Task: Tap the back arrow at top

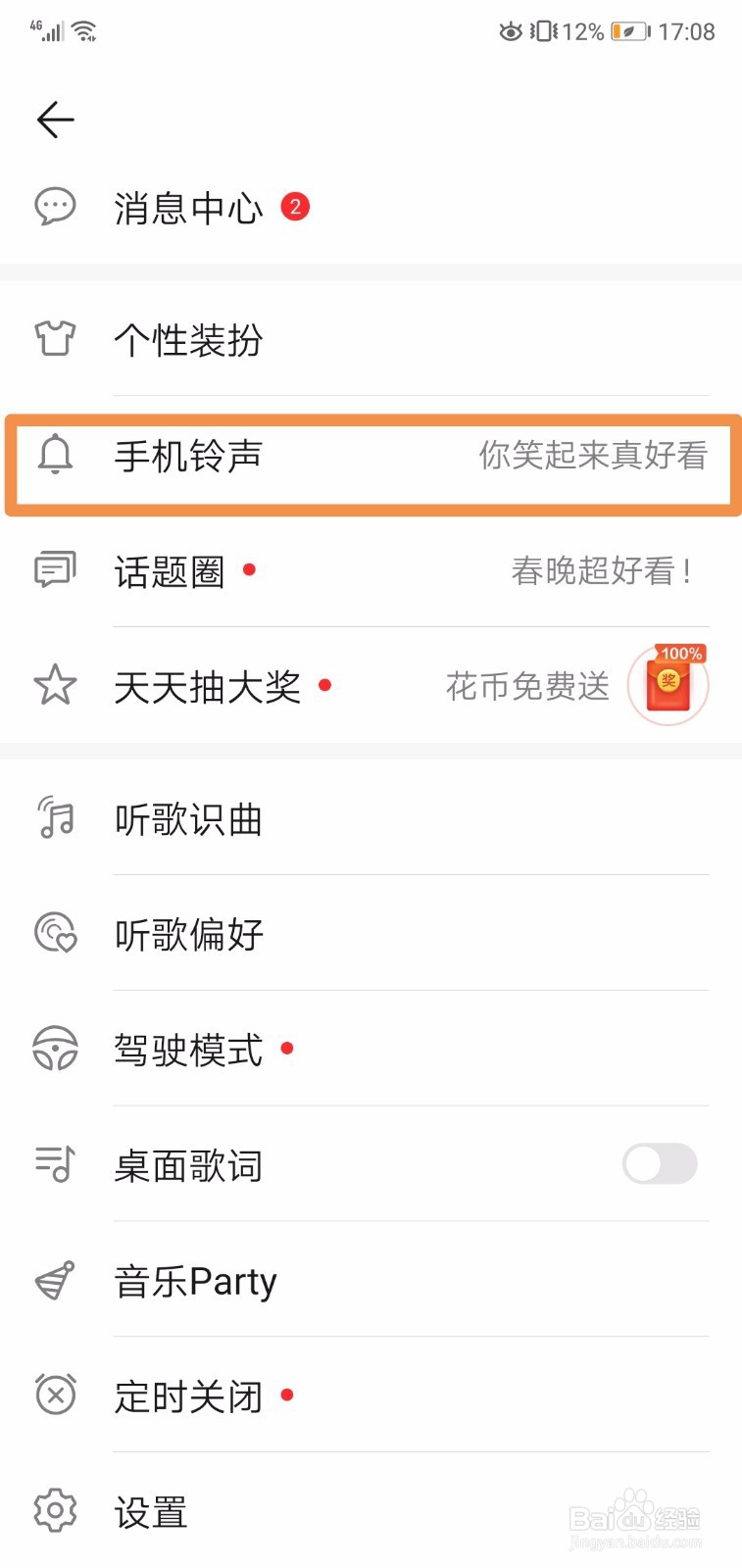Action: tap(55, 119)
